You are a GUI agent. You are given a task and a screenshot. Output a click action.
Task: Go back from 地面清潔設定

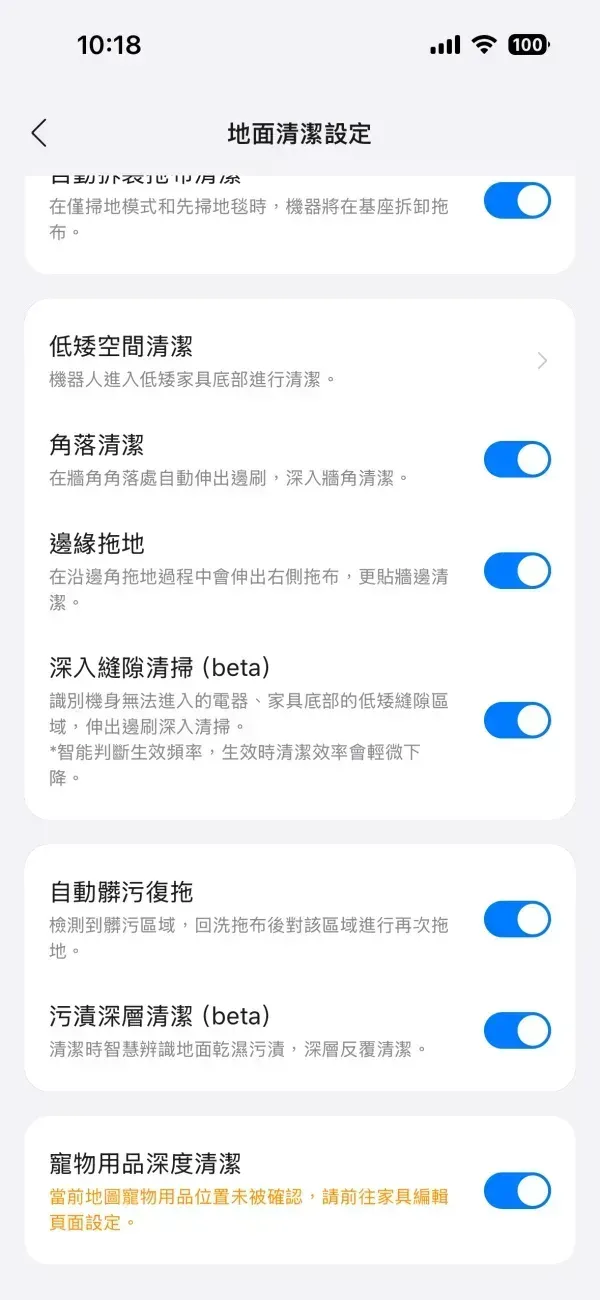(39, 133)
